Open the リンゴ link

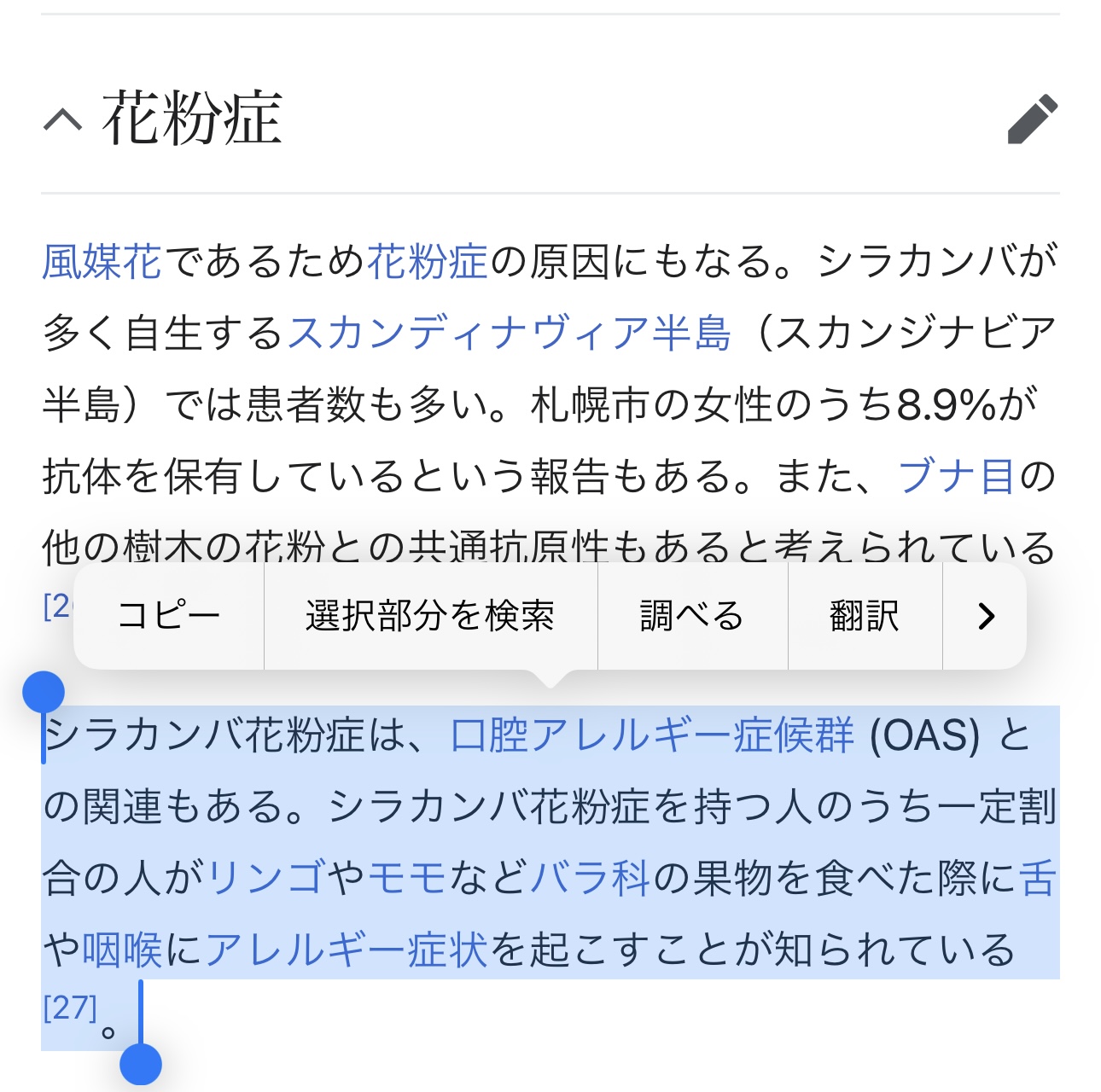click(266, 878)
